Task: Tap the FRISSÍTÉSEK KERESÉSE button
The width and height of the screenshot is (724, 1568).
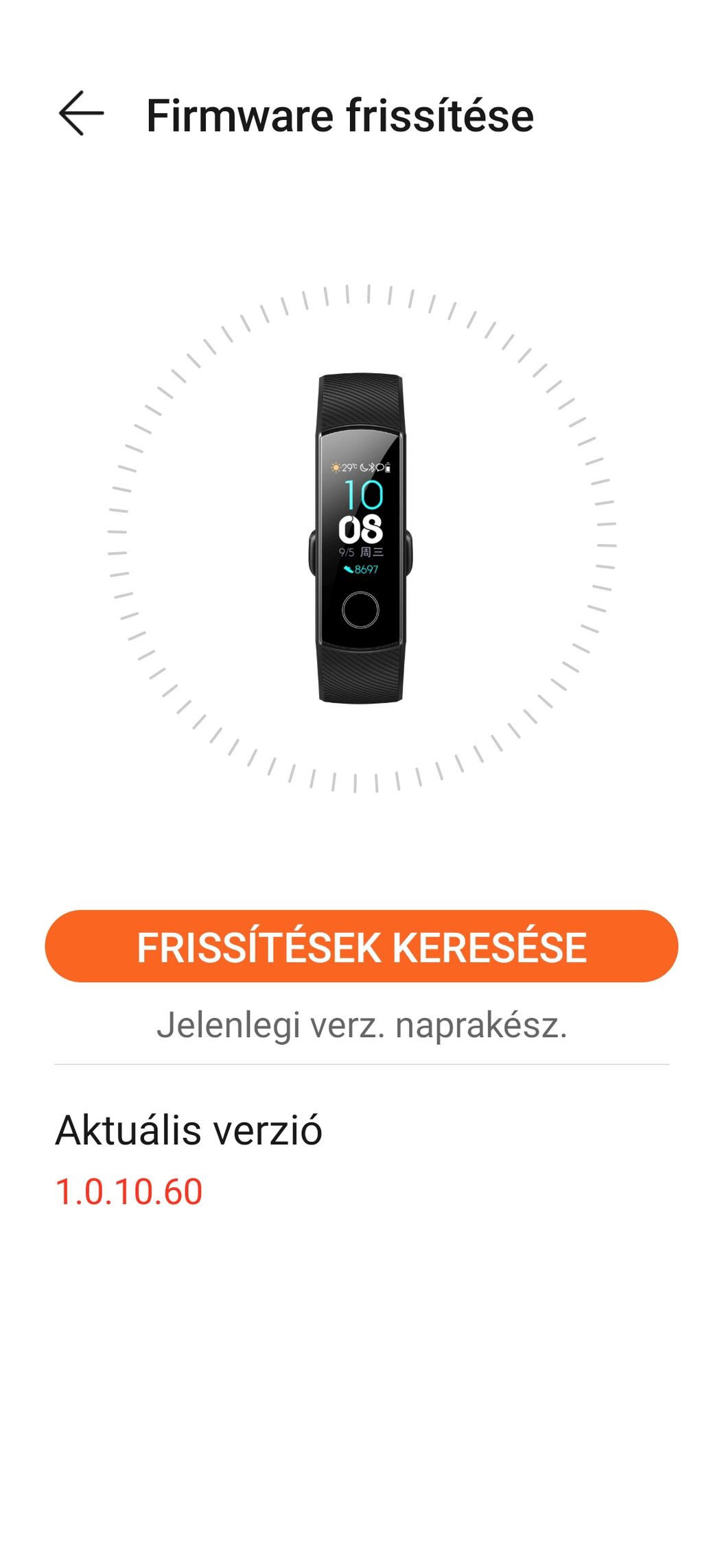Action: click(362, 946)
